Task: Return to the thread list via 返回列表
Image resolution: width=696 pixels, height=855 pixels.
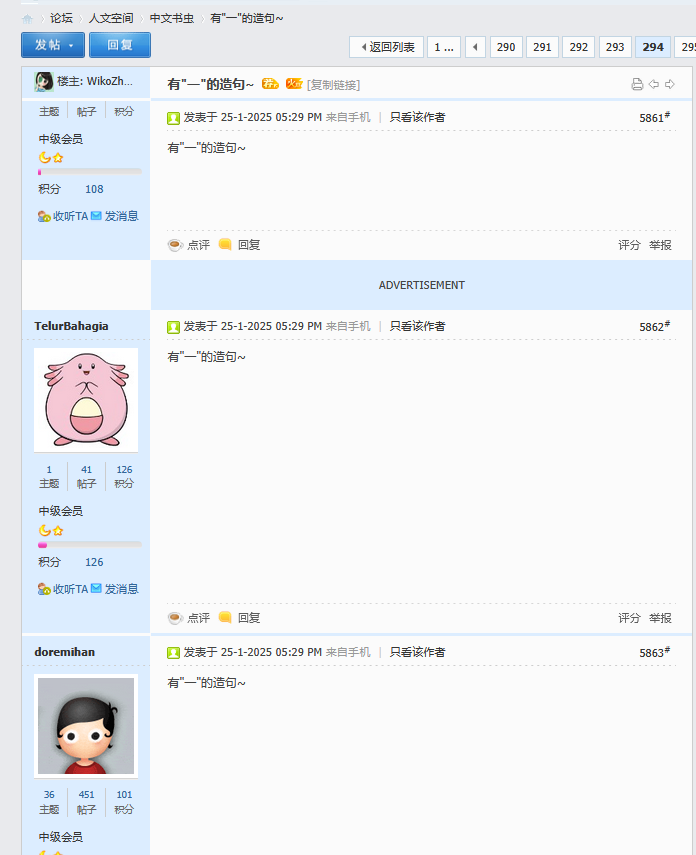Action: point(386,47)
